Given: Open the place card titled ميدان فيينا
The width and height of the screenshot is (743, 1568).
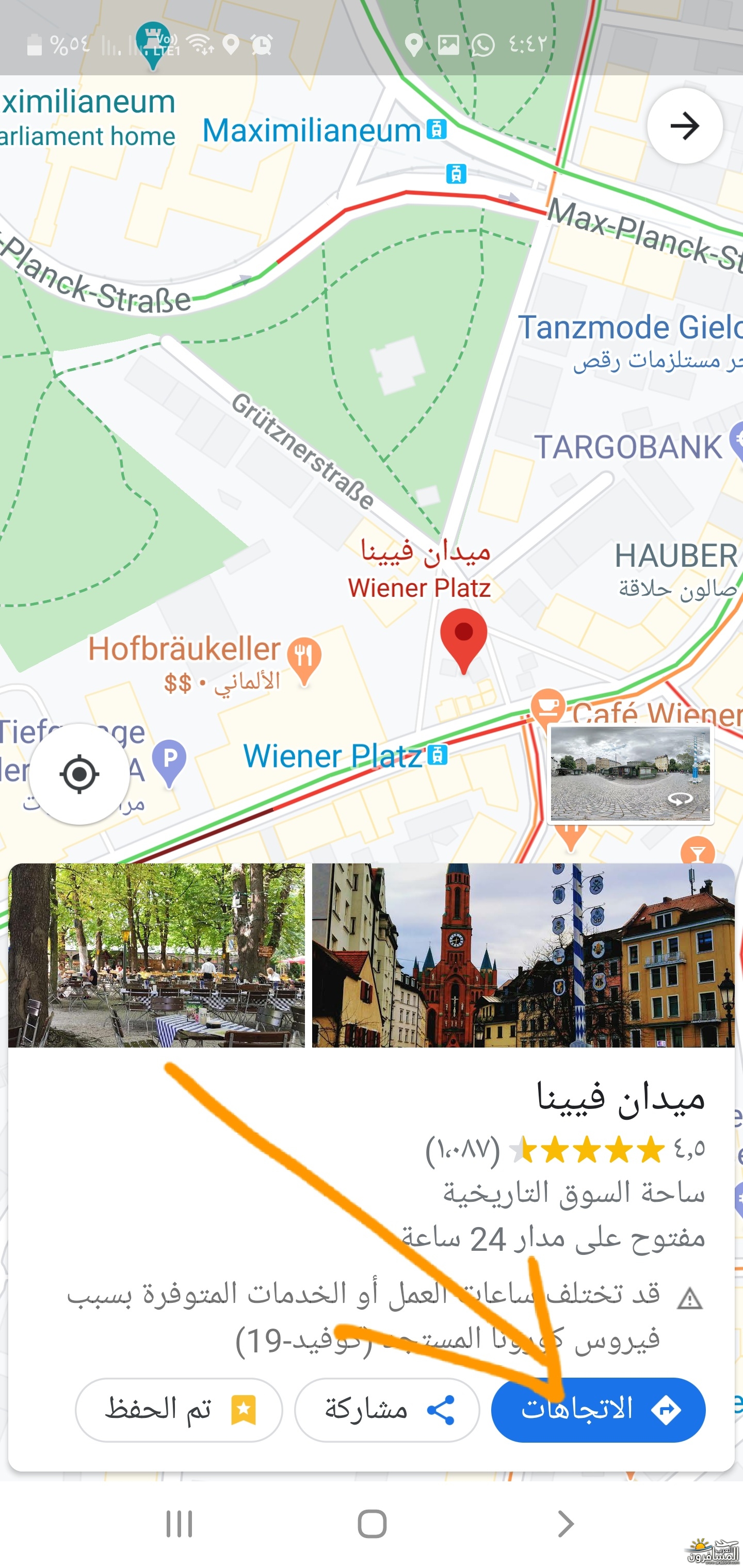Looking at the screenshot, I should click(x=620, y=1098).
